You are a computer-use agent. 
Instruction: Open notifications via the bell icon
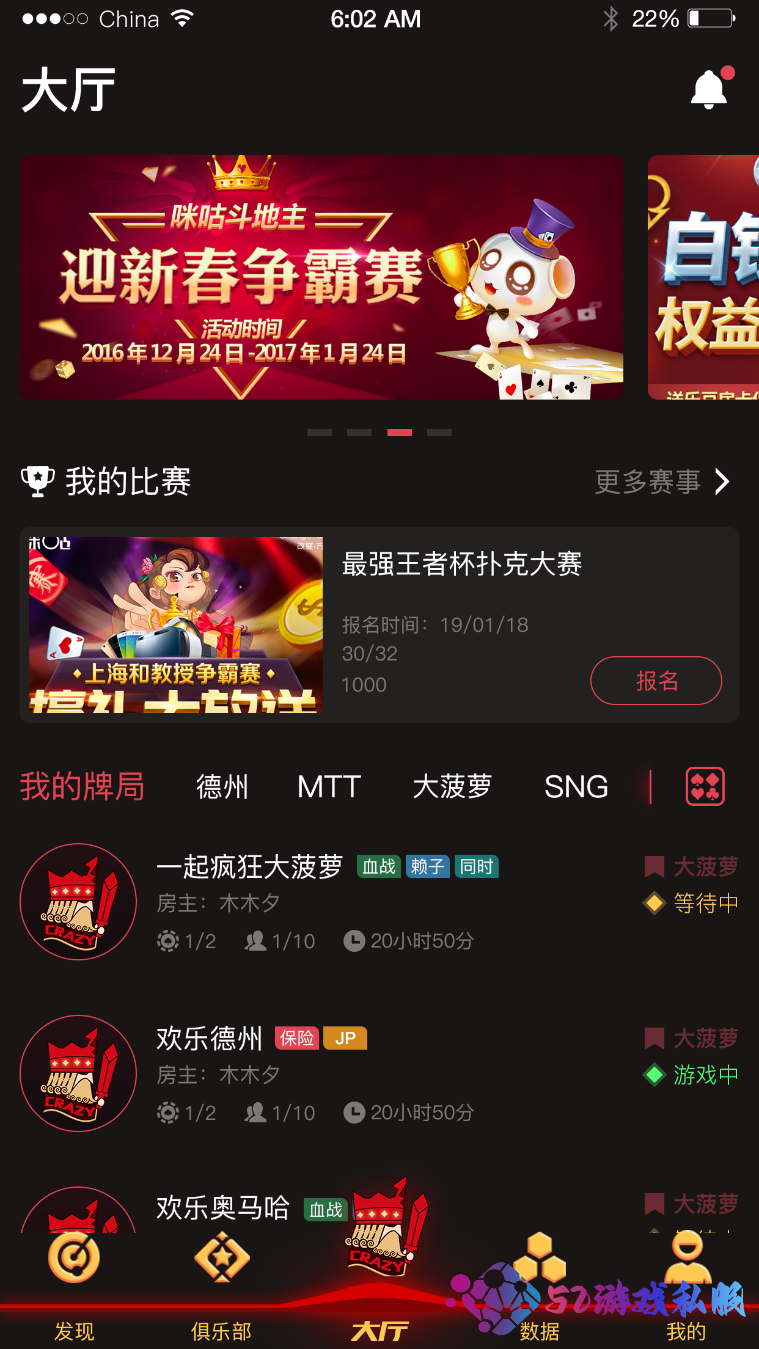(x=710, y=88)
